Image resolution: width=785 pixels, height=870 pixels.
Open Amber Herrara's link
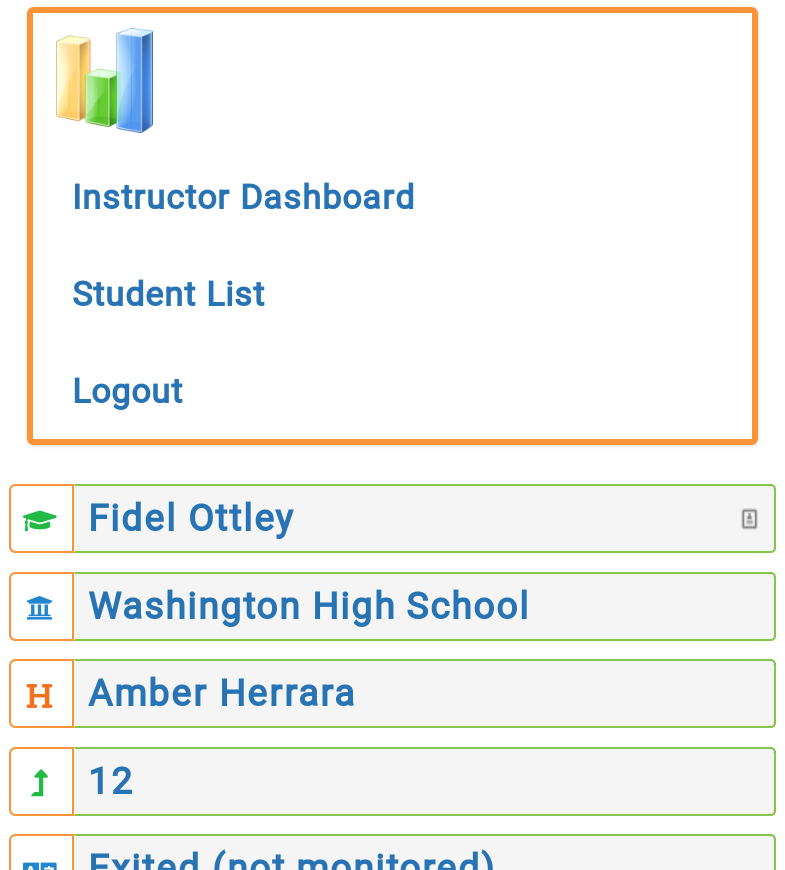coord(221,693)
